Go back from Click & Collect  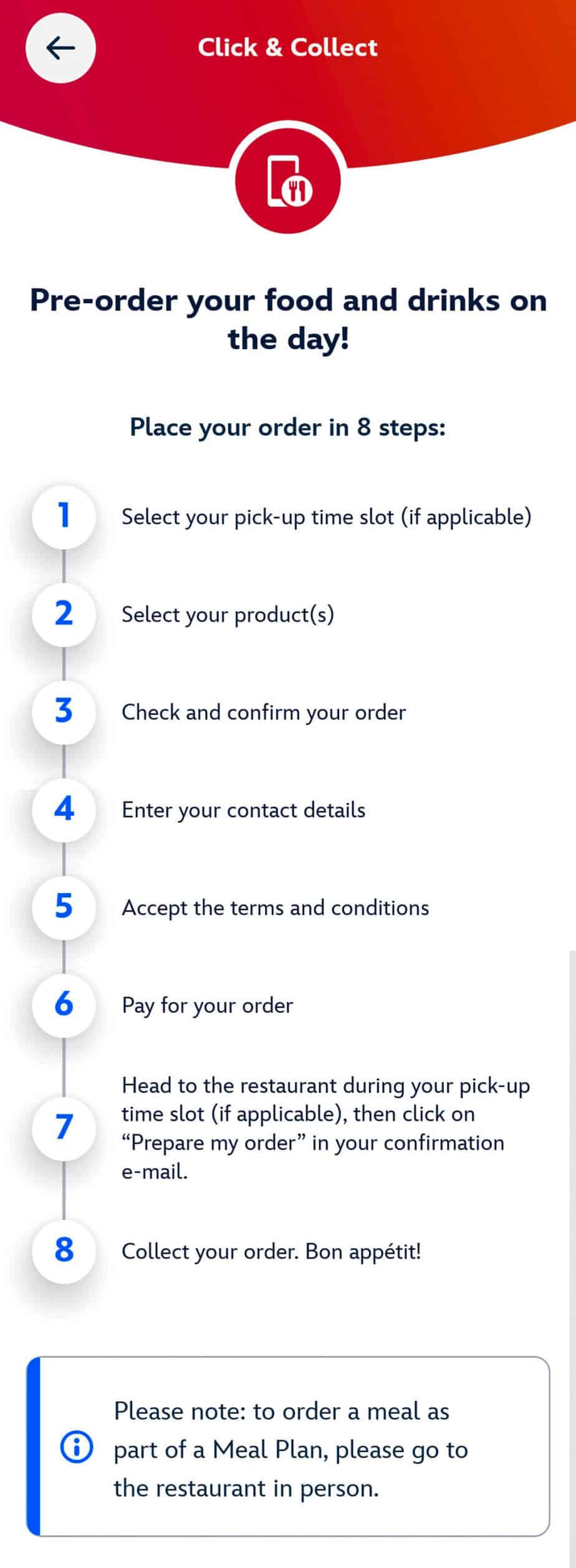(60, 47)
